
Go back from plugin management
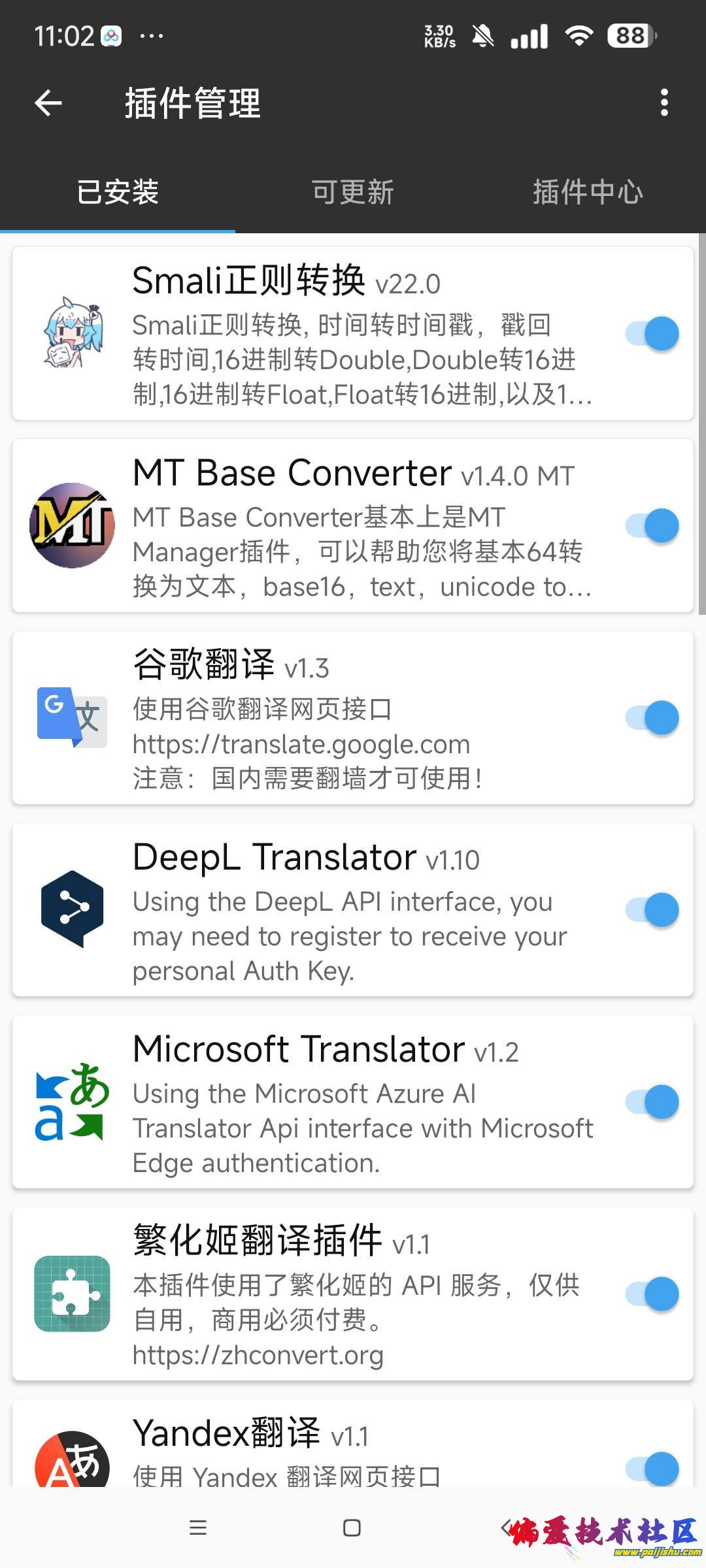coord(48,103)
